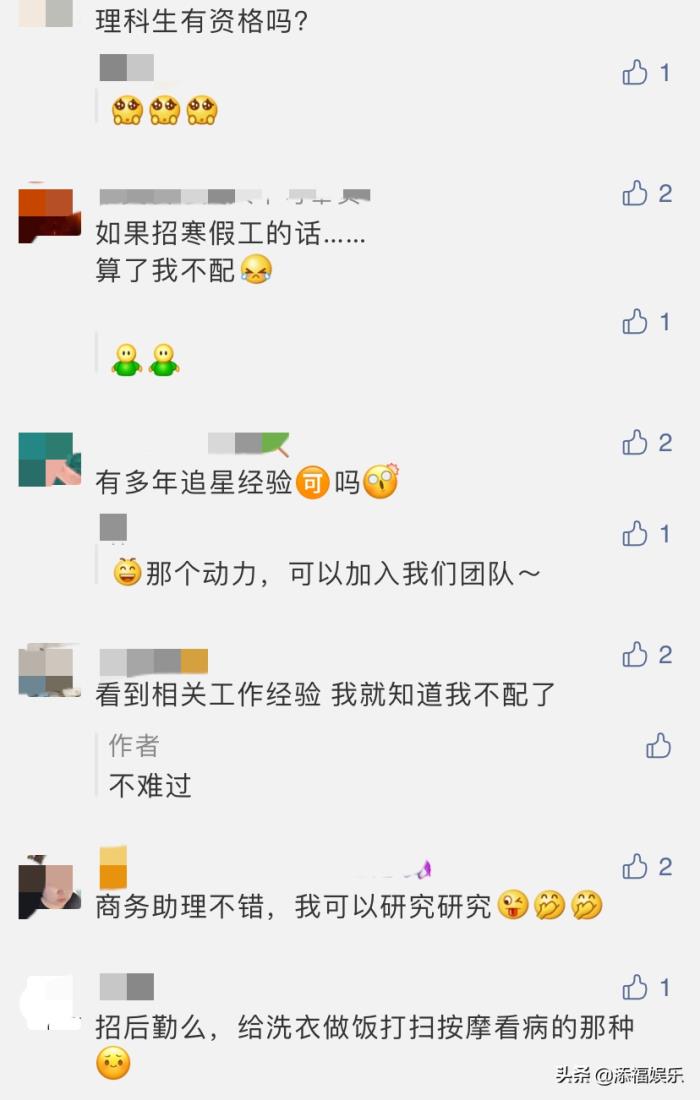
Task: Like the author's reply 不难过
Action: pyautogui.click(x=658, y=745)
